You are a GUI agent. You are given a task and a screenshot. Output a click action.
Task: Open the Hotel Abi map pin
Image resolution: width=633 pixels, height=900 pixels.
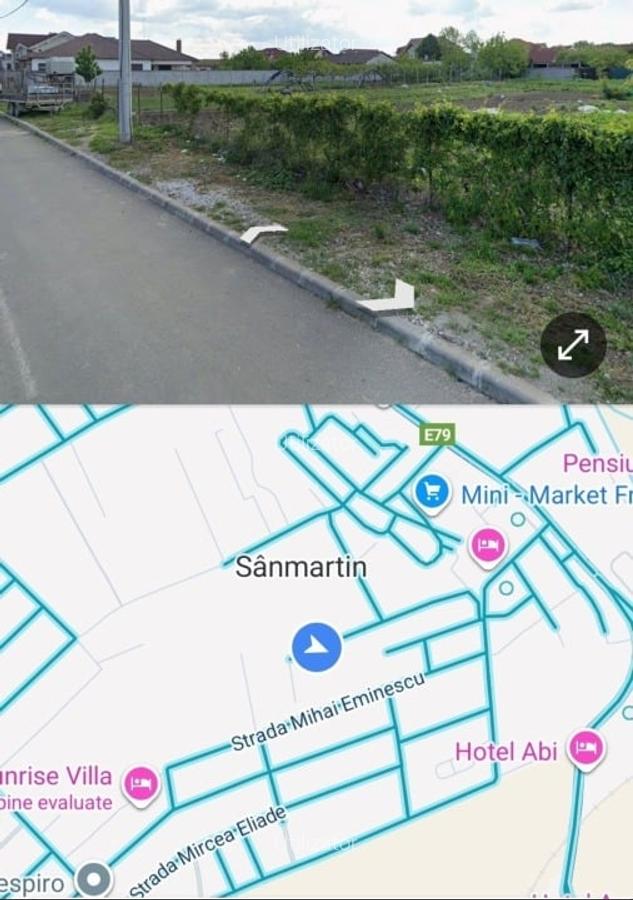coord(586,748)
